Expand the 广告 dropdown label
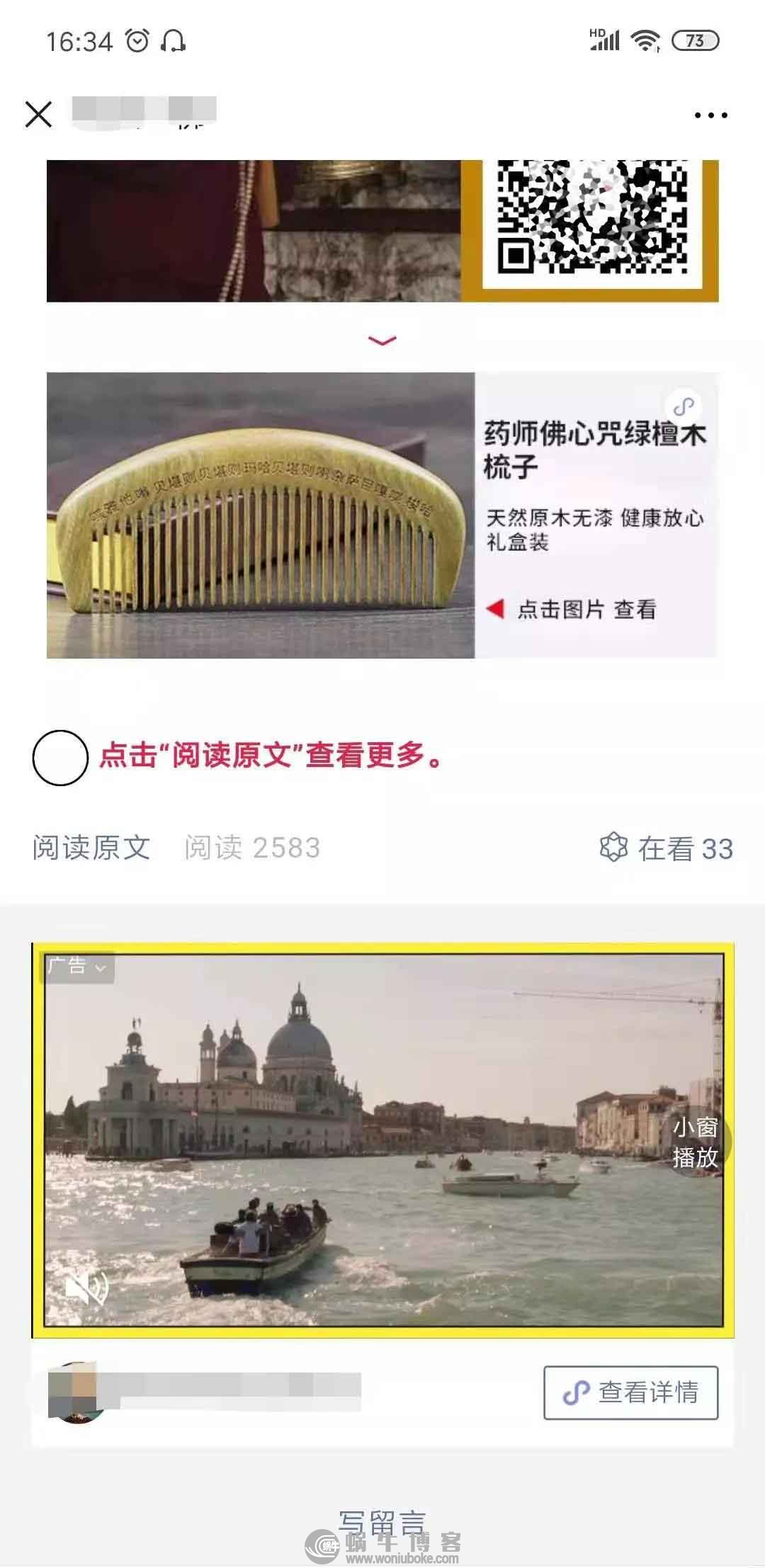This screenshot has width=765, height=1568. [77, 966]
